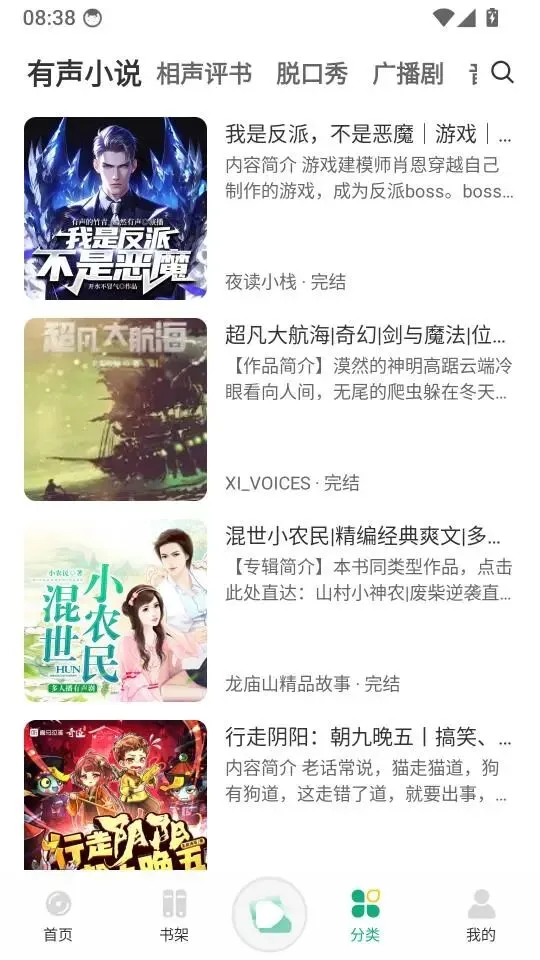Select the 有声小说 tab

click(84, 73)
